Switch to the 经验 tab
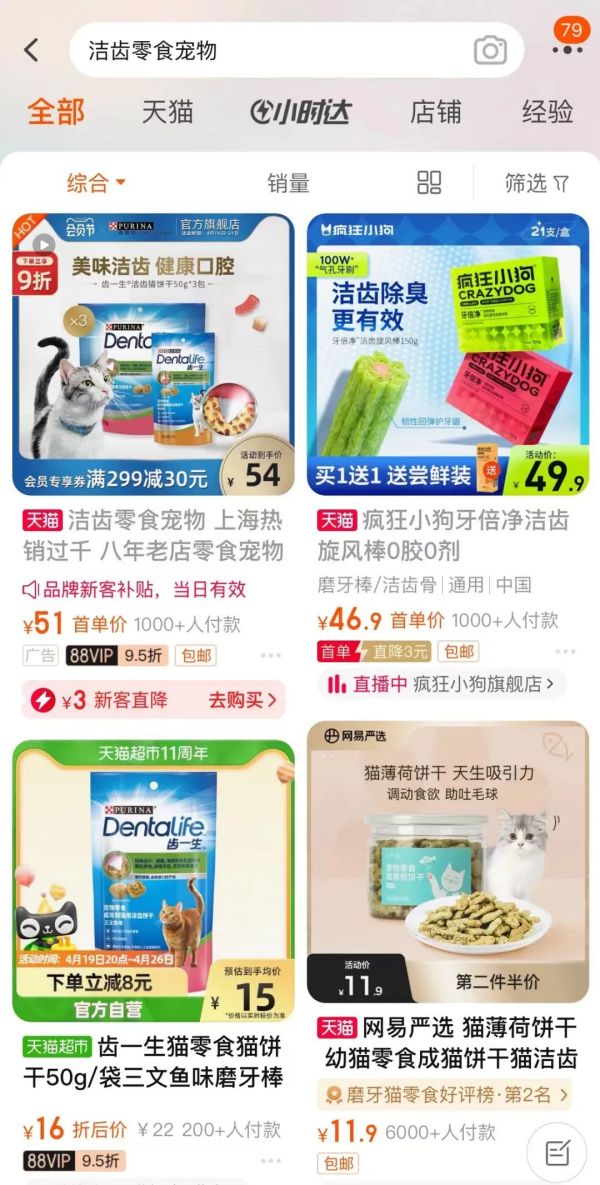Image resolution: width=600 pixels, height=1185 pixels. point(547,111)
